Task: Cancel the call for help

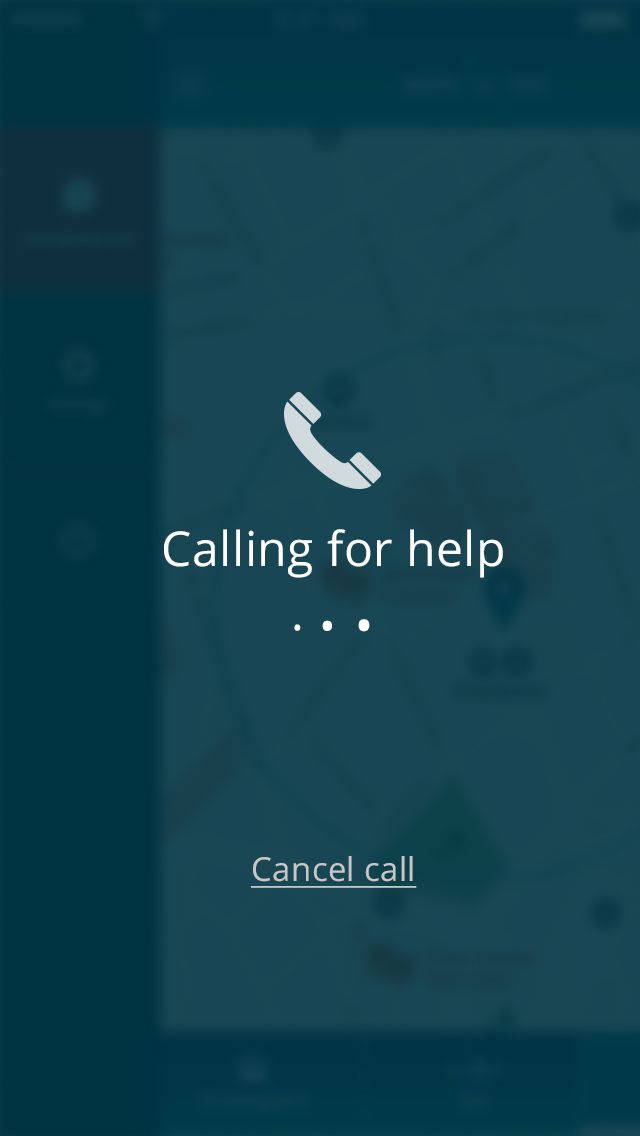Action: 333,869
